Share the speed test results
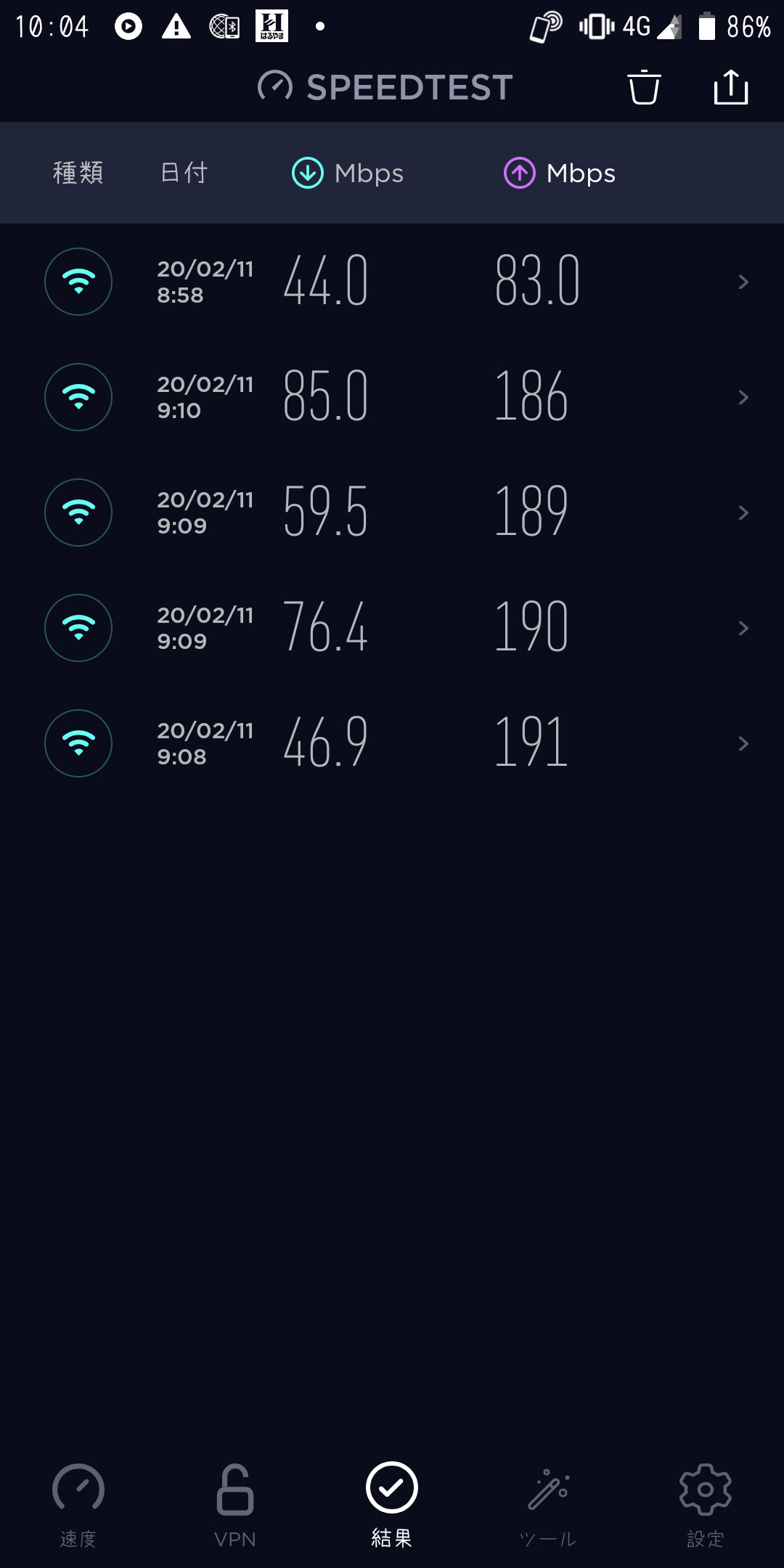This screenshot has width=784, height=1568. click(730, 88)
